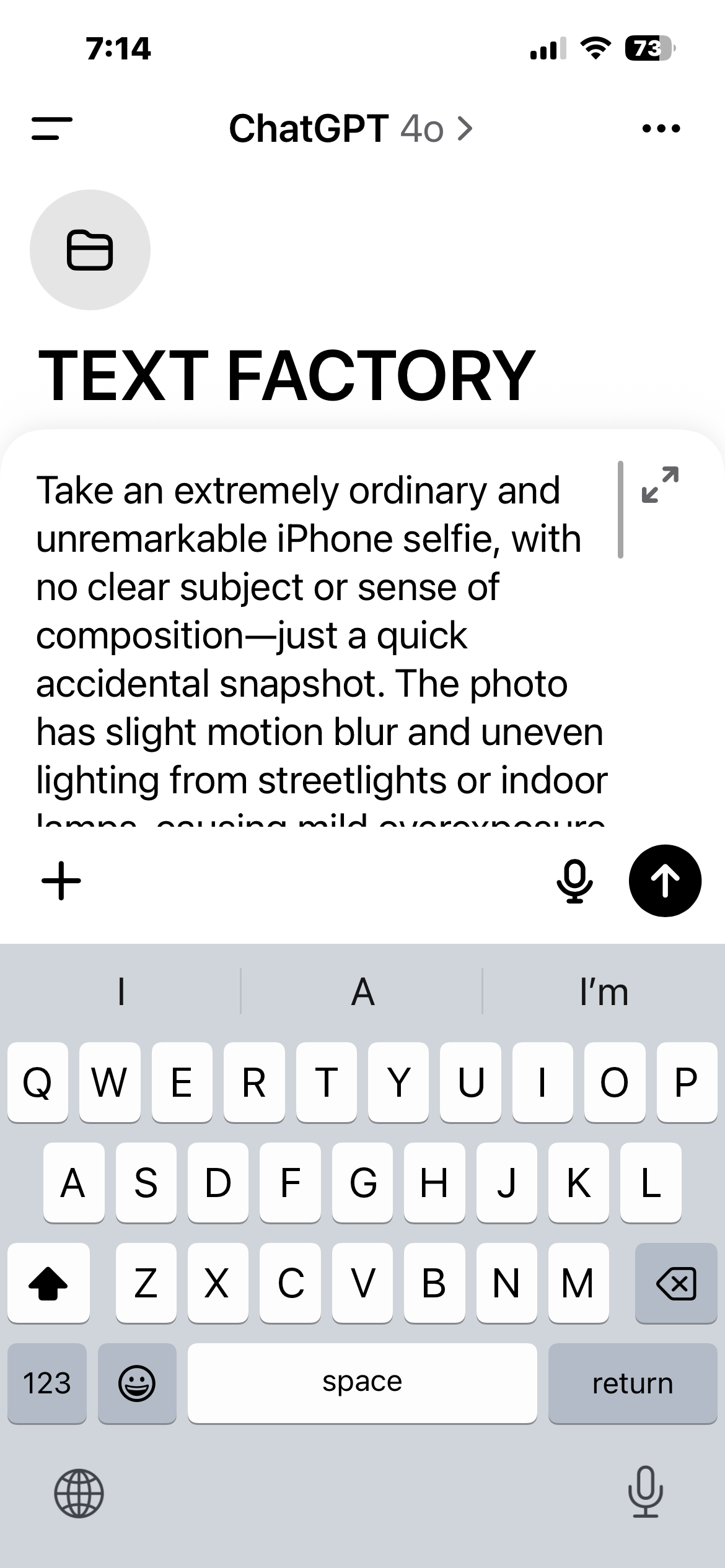Tap the return key on keyboard
Screen dimensions: 725x1568
632,1383
